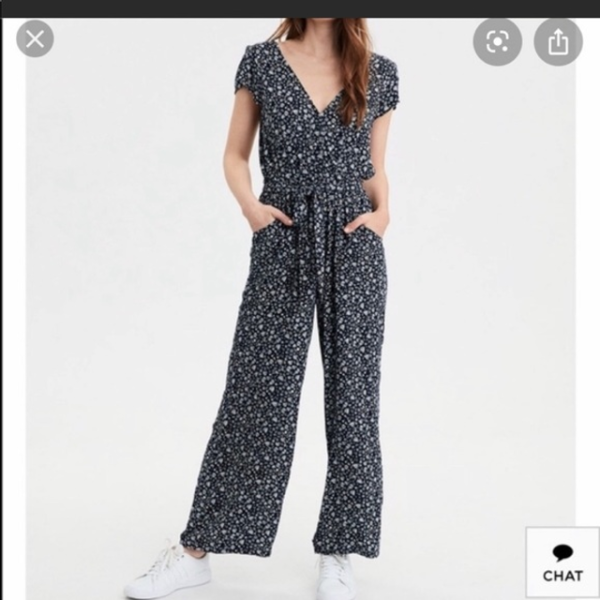Image resolution: width=600 pixels, height=600 pixels.
Task: Close the image viewer
Action: (35, 40)
